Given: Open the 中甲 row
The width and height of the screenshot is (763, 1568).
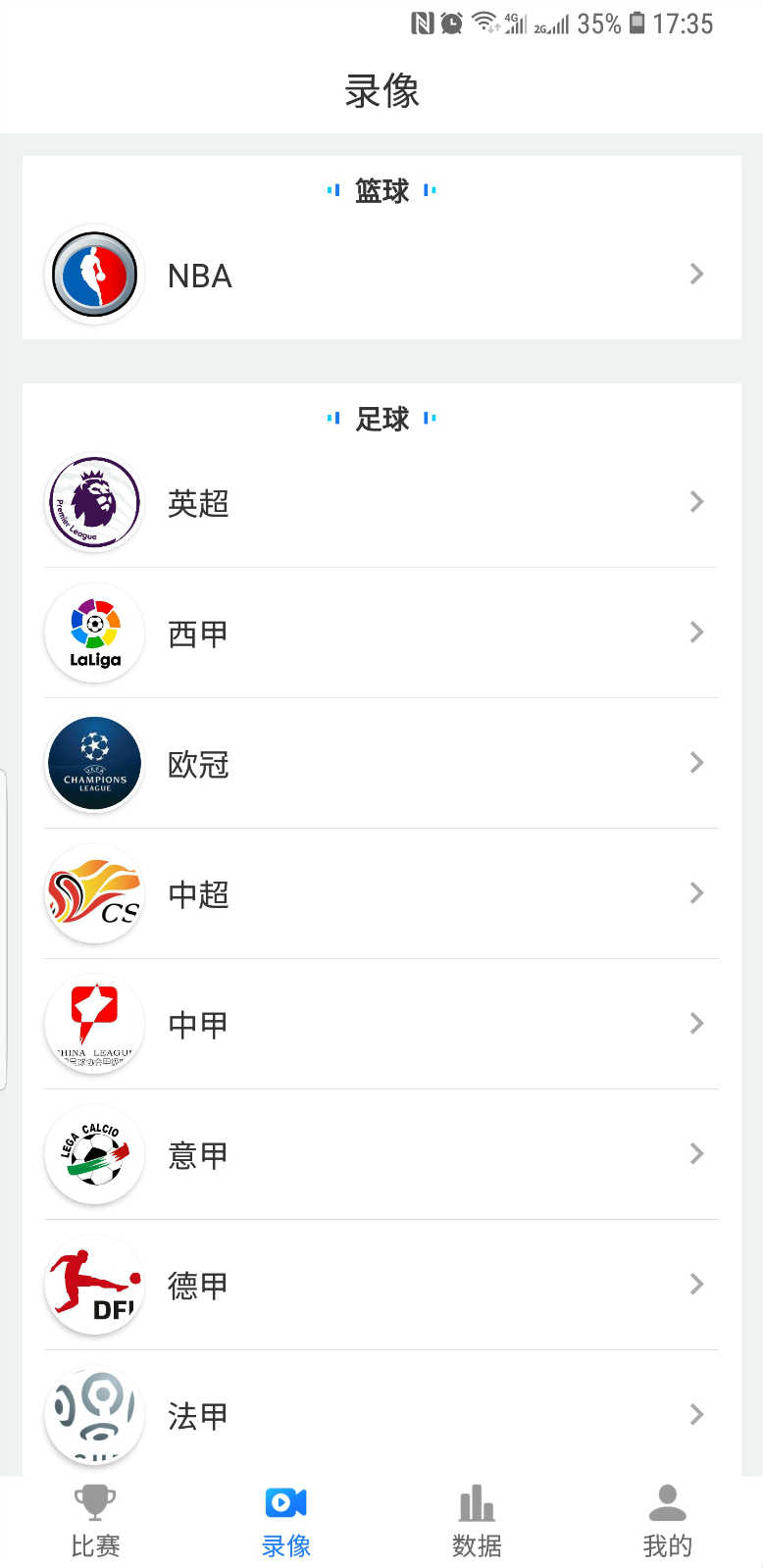Looking at the screenshot, I should click(381, 1024).
